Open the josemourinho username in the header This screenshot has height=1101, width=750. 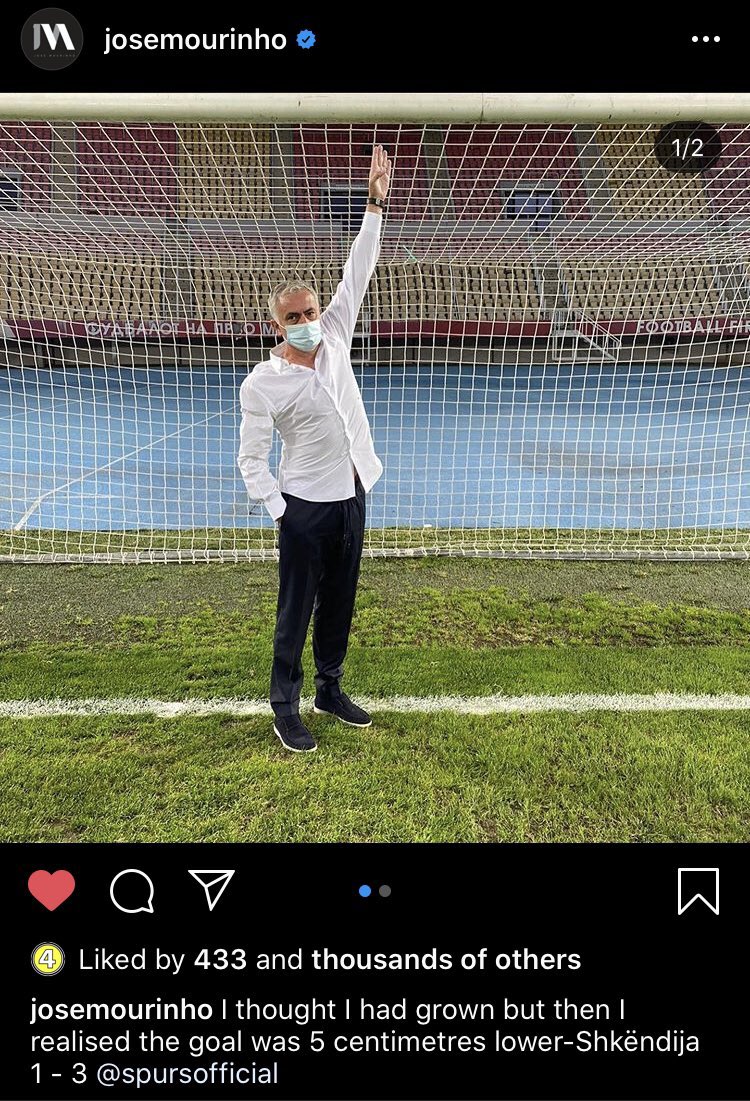click(195, 40)
